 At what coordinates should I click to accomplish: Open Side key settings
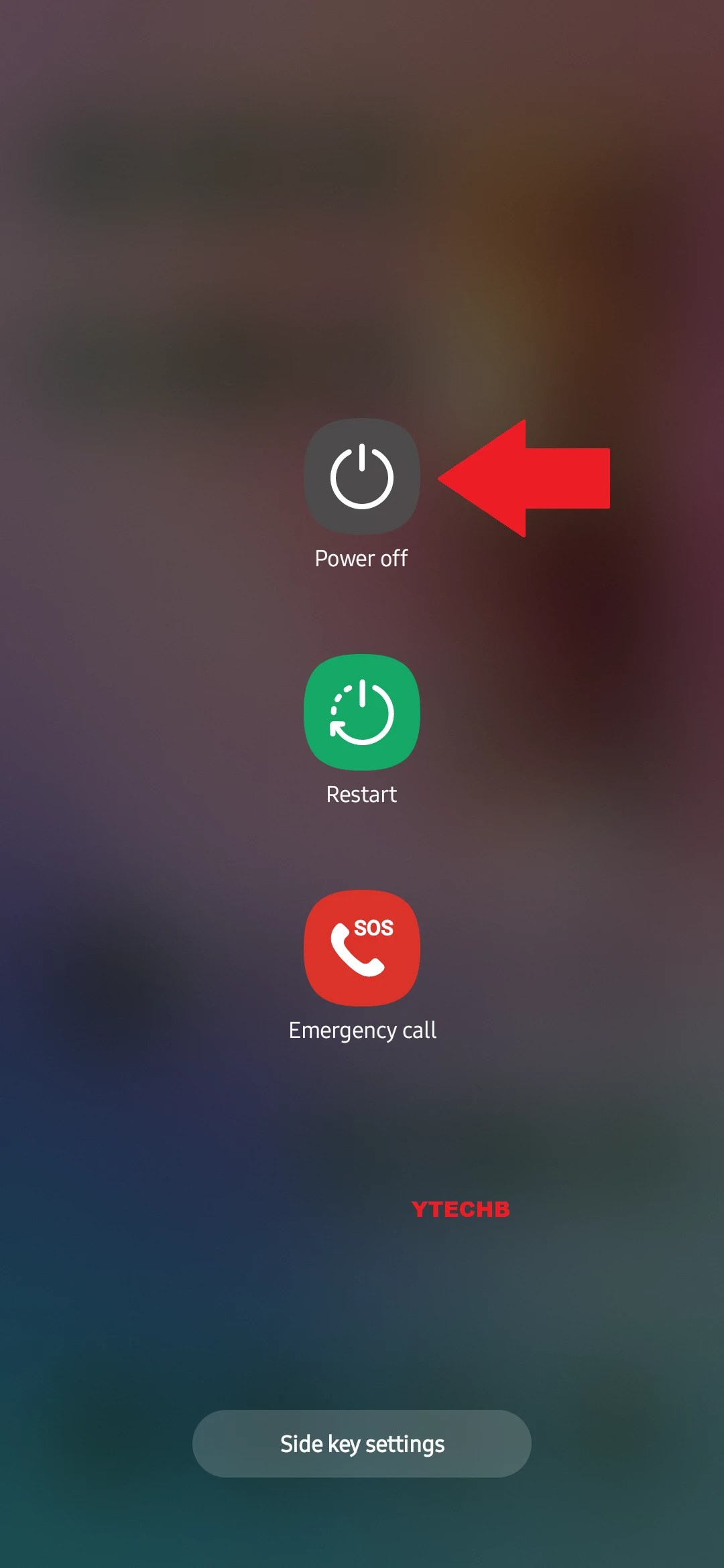point(362,1443)
